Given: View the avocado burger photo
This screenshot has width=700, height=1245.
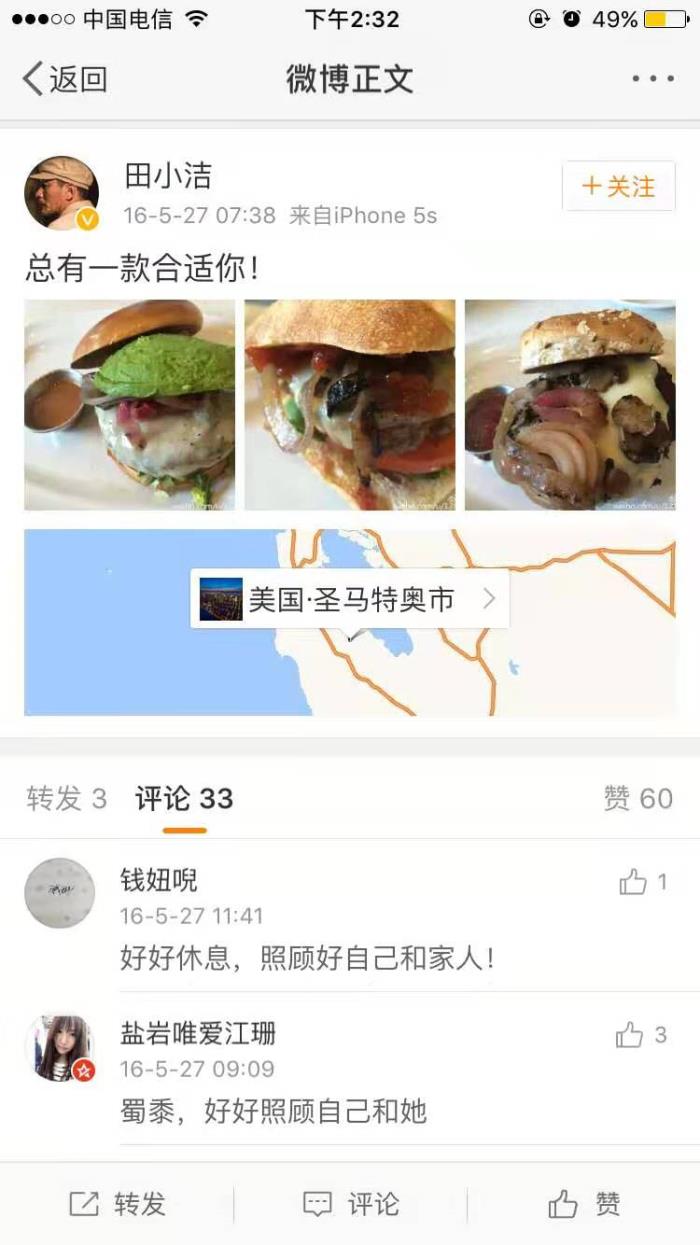Looking at the screenshot, I should [x=130, y=405].
